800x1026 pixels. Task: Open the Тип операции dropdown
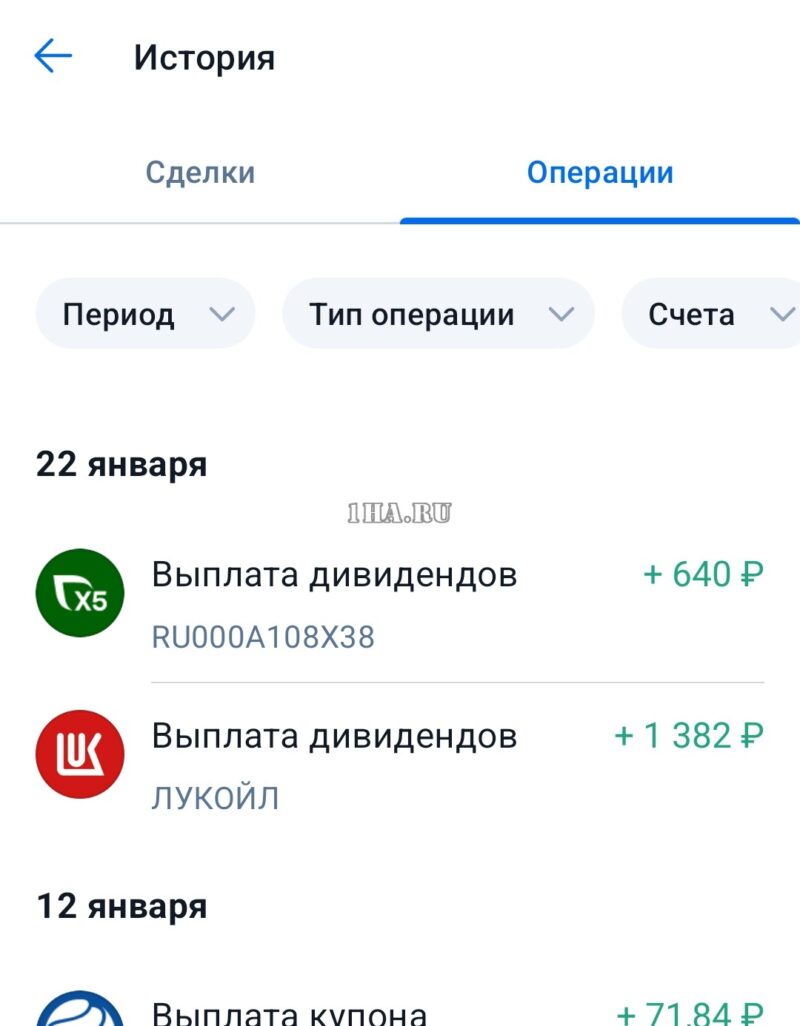tap(438, 314)
